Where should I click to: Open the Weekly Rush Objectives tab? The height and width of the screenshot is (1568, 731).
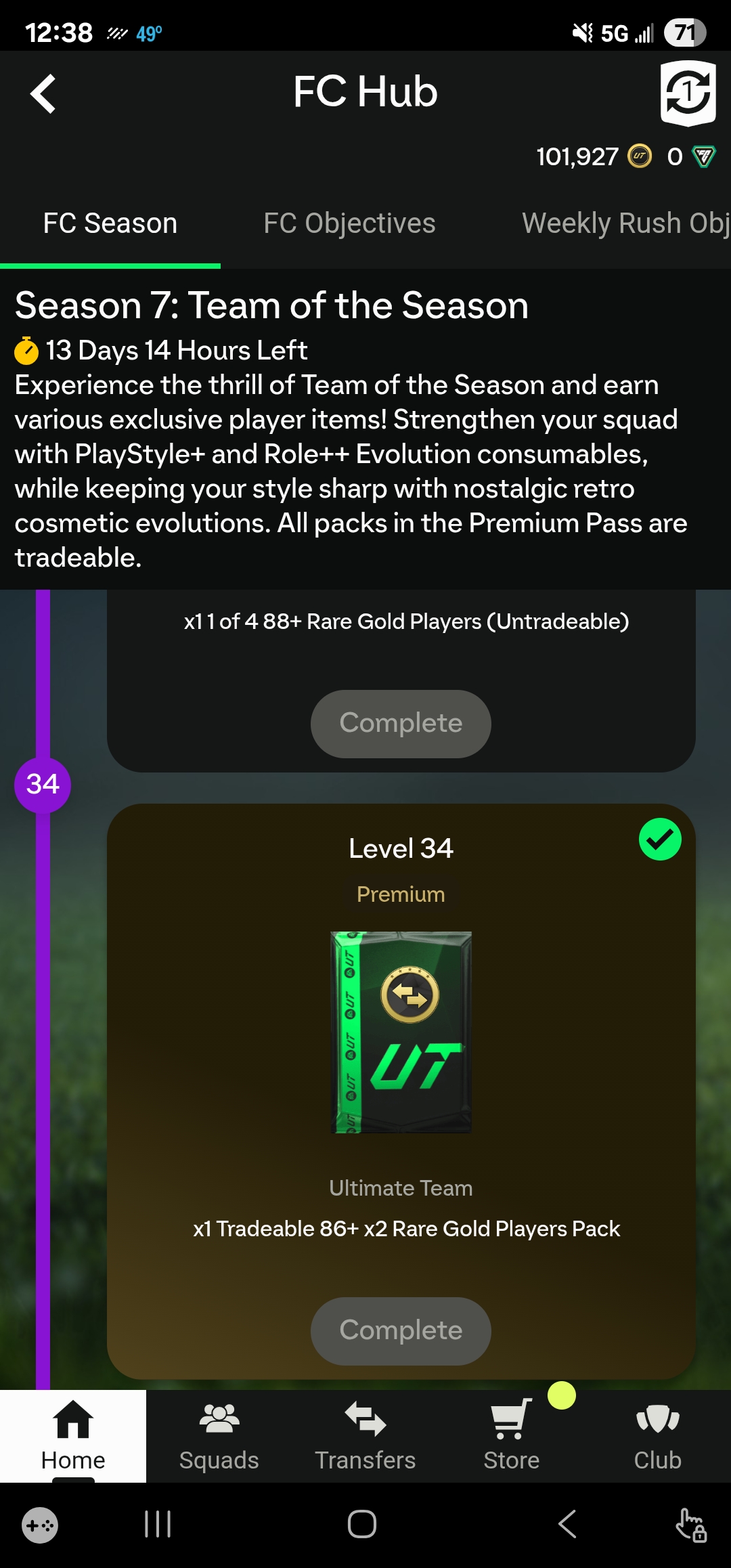(626, 223)
